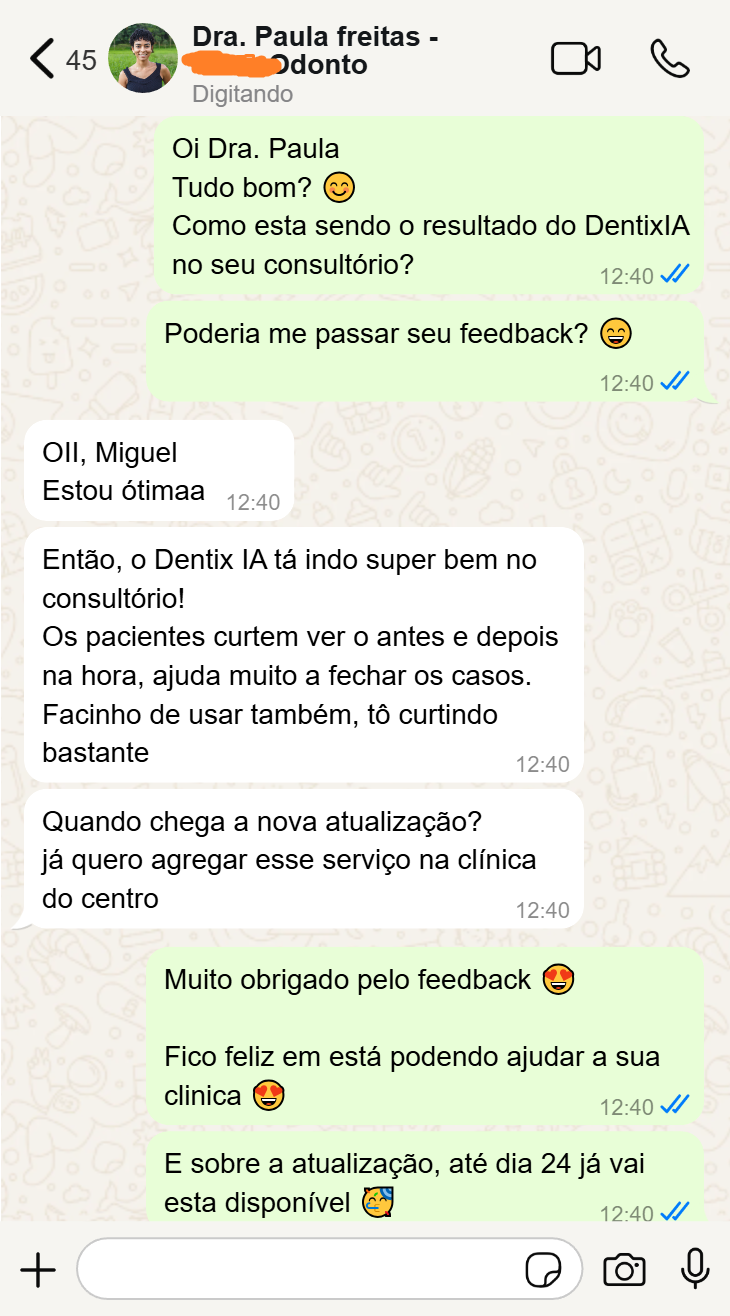The height and width of the screenshot is (1316, 730).
Task: Tap the microphone to record audio
Action: coord(695,1269)
